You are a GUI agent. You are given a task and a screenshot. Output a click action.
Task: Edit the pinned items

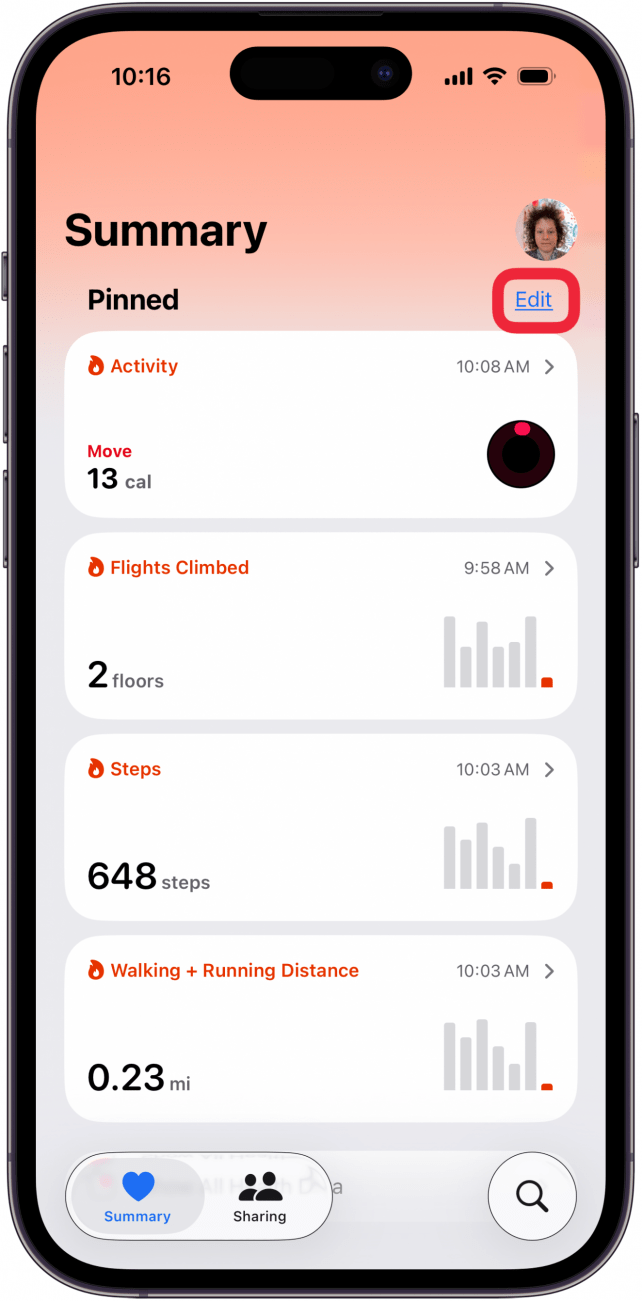[x=534, y=300]
